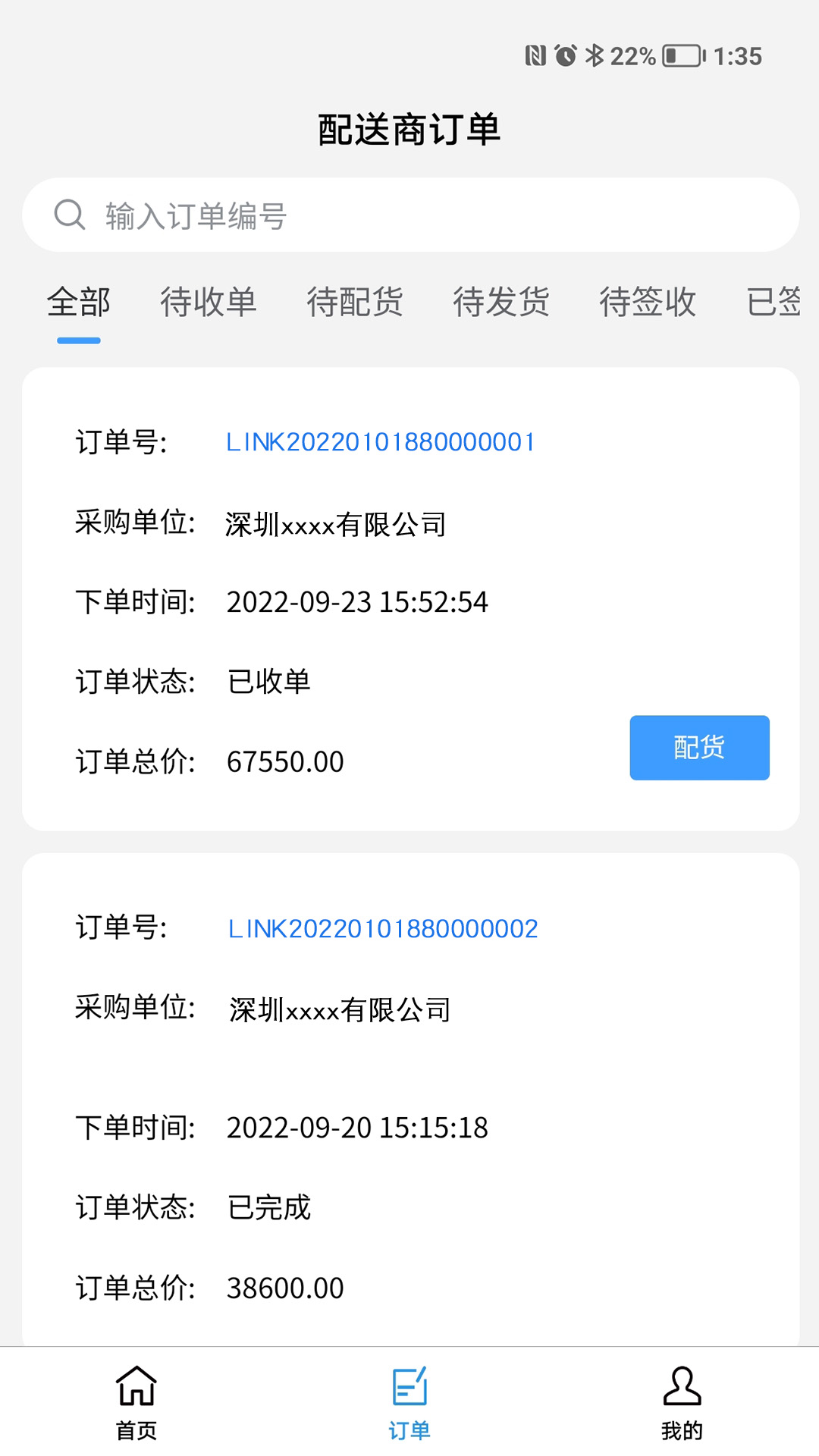The image size is (819, 1456).
Task: Tap the battery indicator in the status bar
Action: (x=681, y=55)
